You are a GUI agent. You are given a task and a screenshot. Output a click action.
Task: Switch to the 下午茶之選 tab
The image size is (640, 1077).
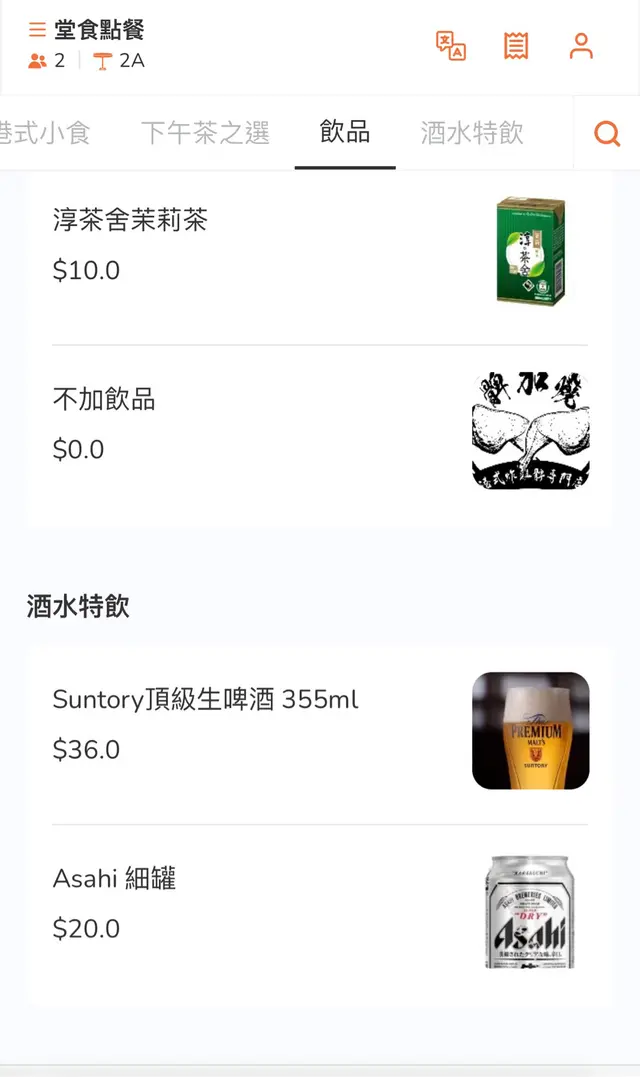pyautogui.click(x=205, y=133)
